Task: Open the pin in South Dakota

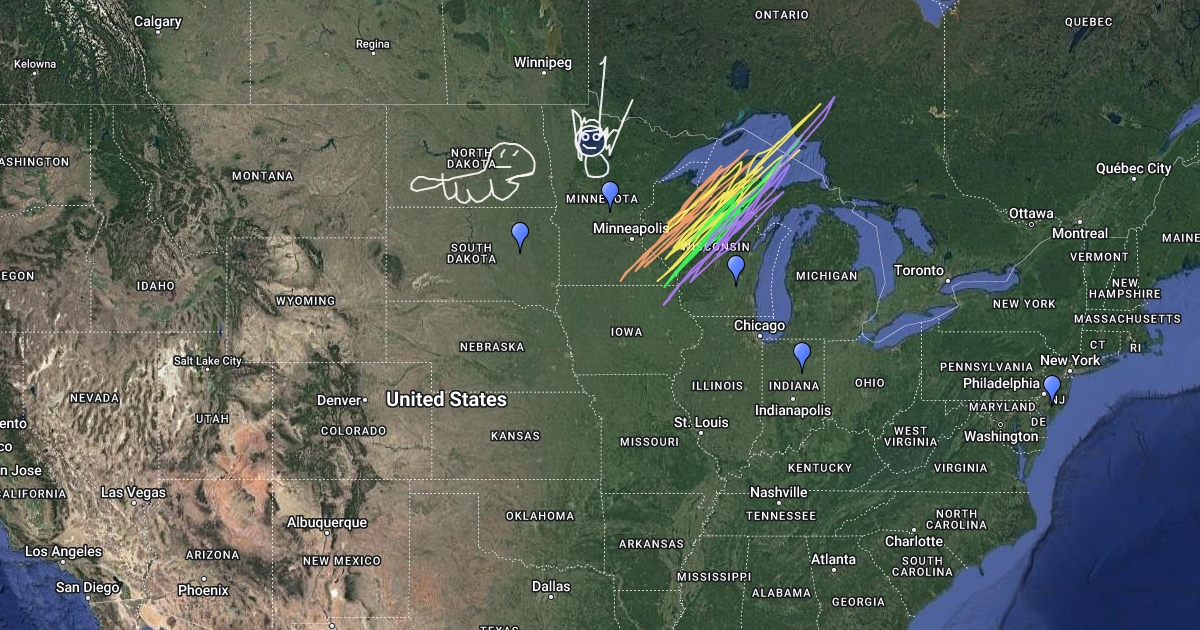Action: (x=519, y=234)
